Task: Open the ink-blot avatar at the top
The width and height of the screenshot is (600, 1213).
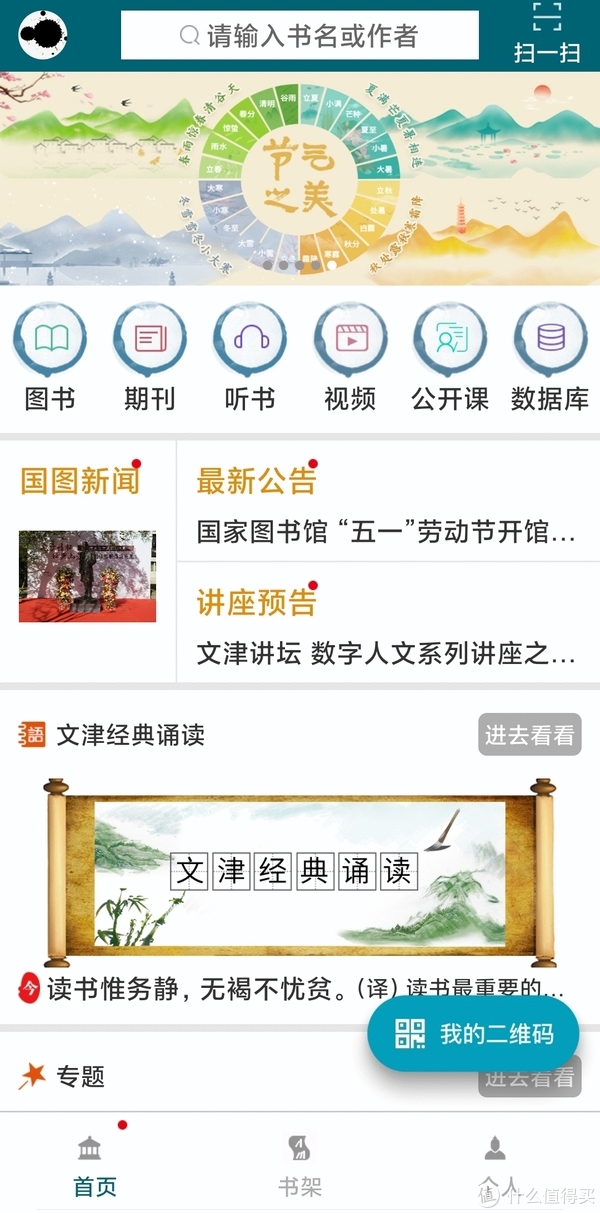Action: pyautogui.click(x=44, y=35)
